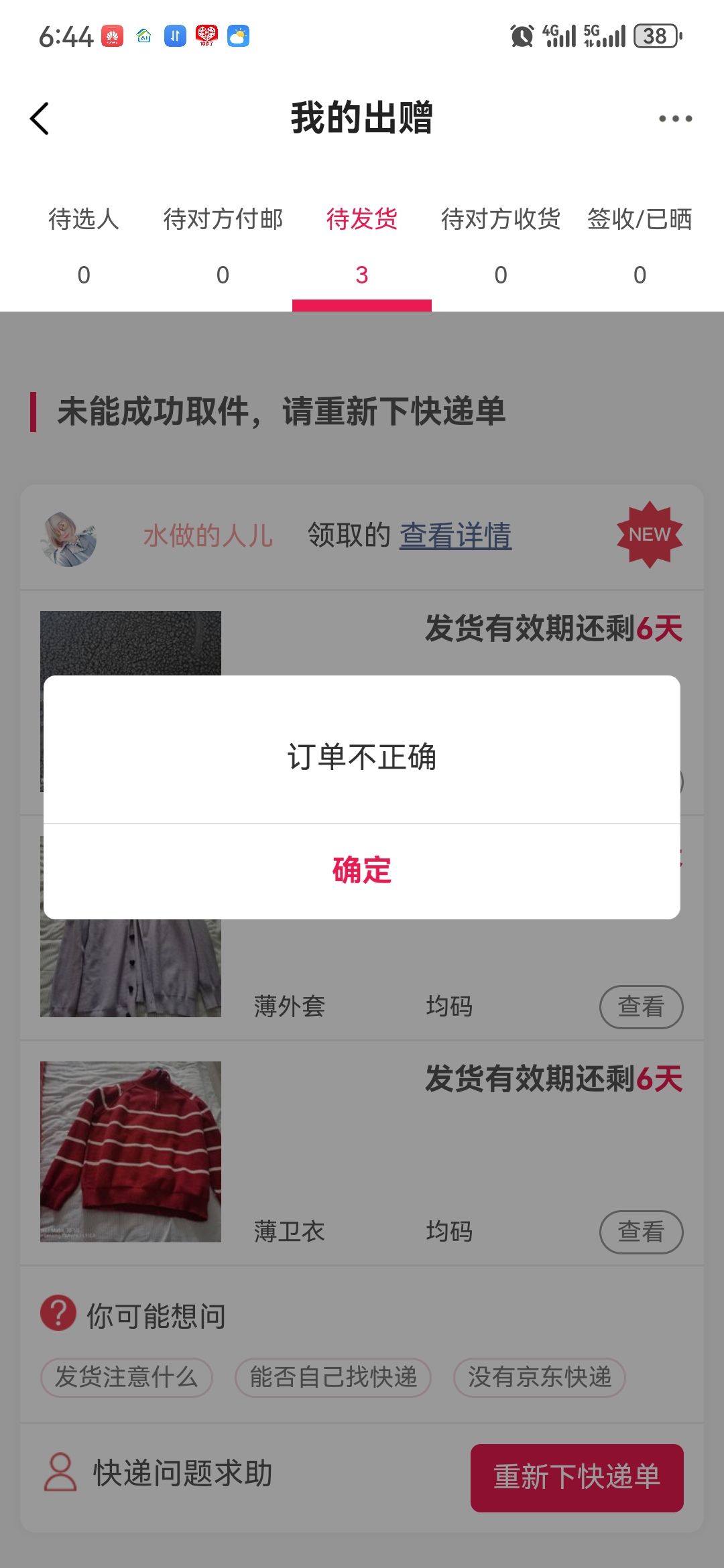
Task: Switch to the 待对方收货 tab
Action: click(x=501, y=245)
